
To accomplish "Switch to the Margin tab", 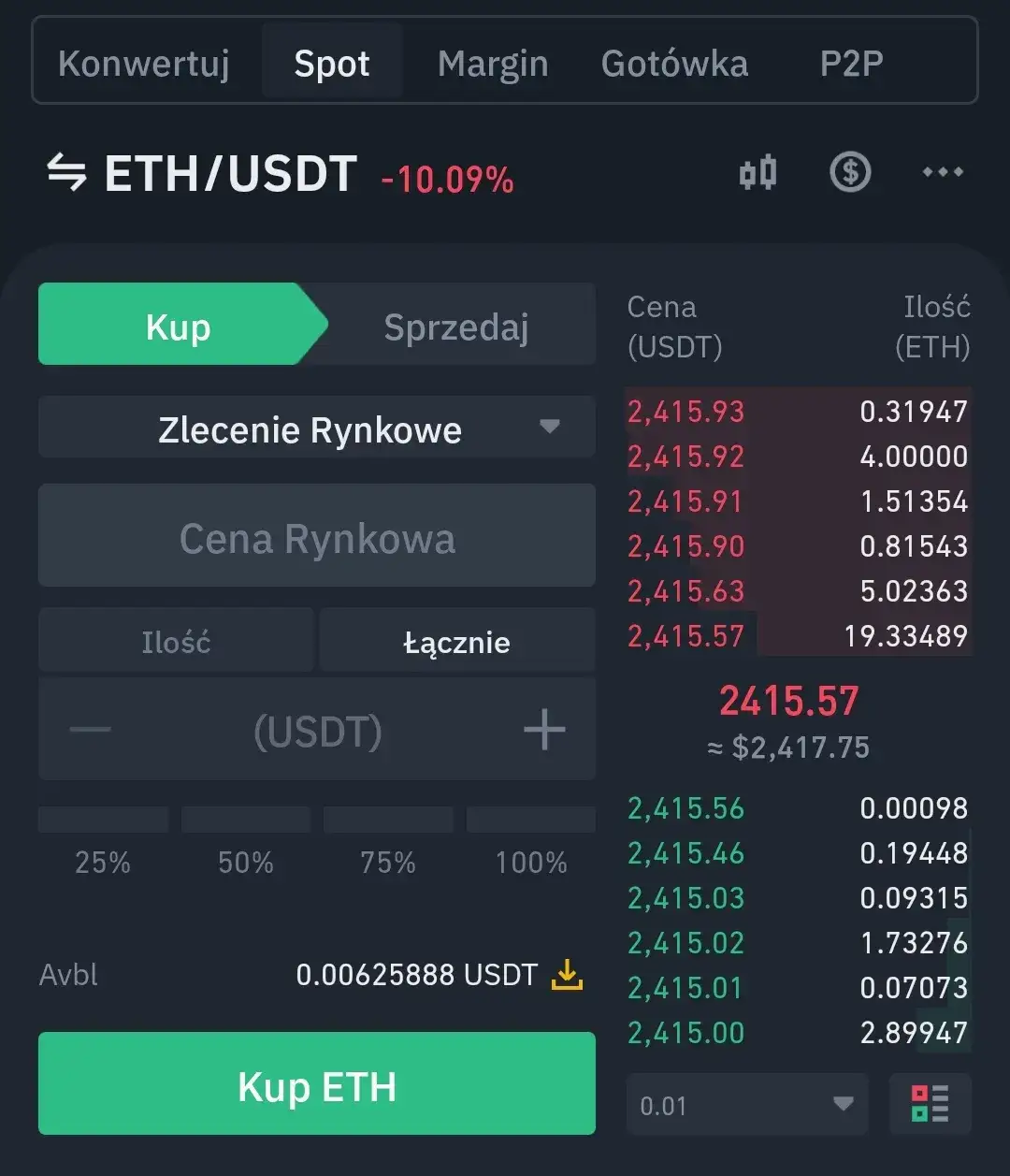I will point(493,63).
